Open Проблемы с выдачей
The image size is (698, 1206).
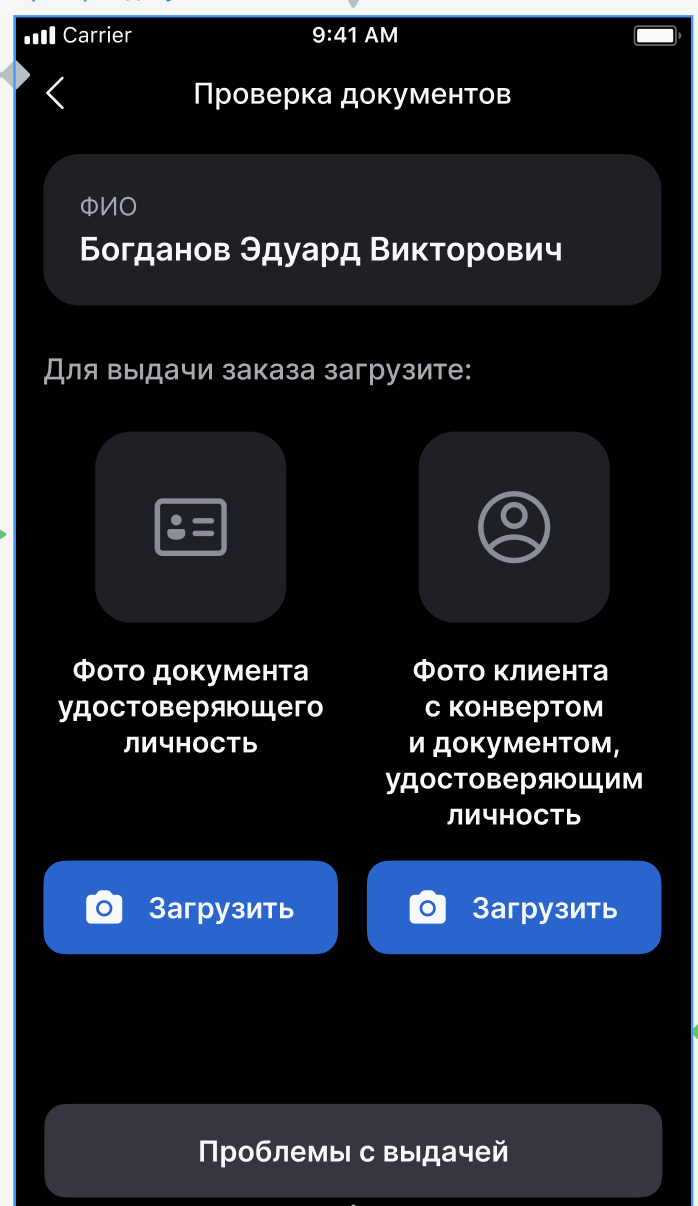click(x=352, y=1151)
